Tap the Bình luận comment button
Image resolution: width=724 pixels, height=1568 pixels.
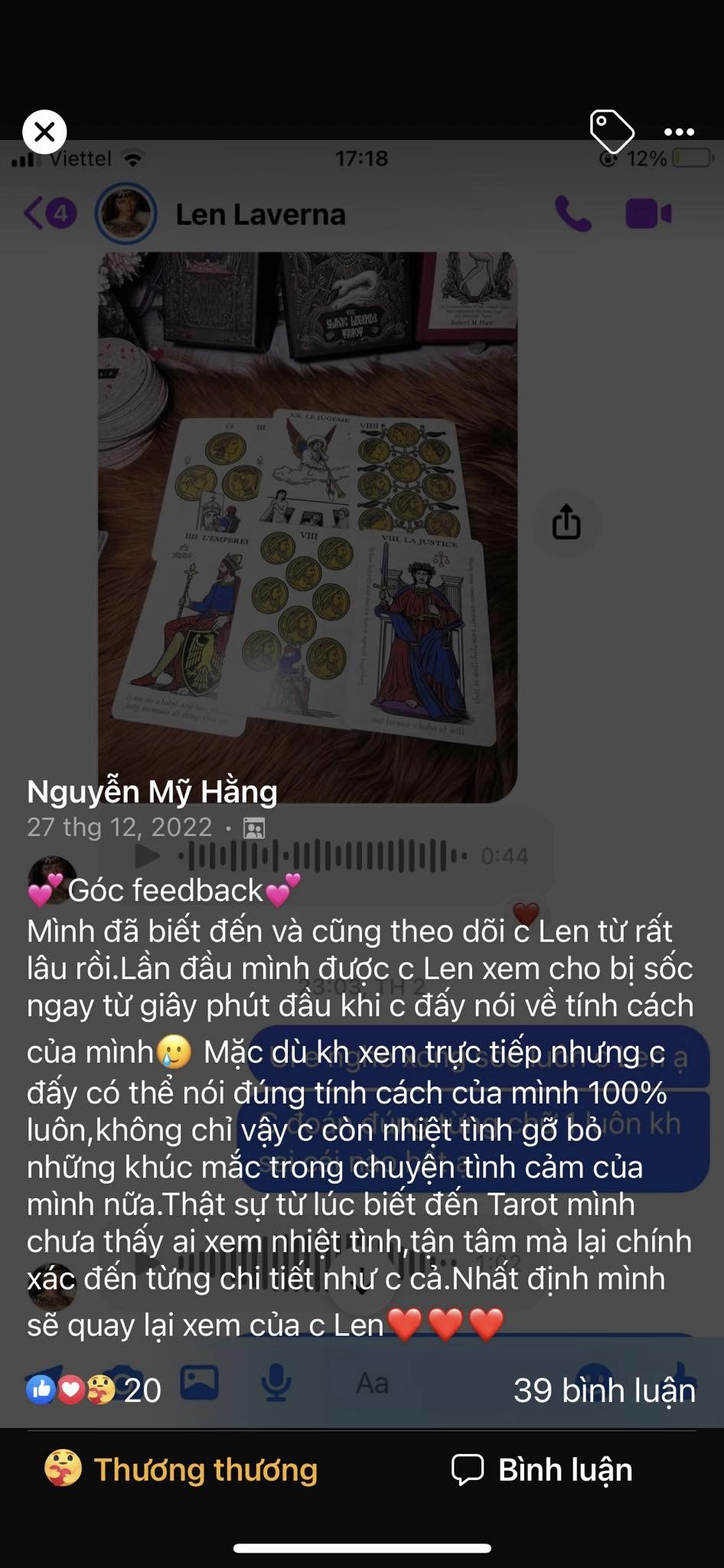coord(542,1469)
